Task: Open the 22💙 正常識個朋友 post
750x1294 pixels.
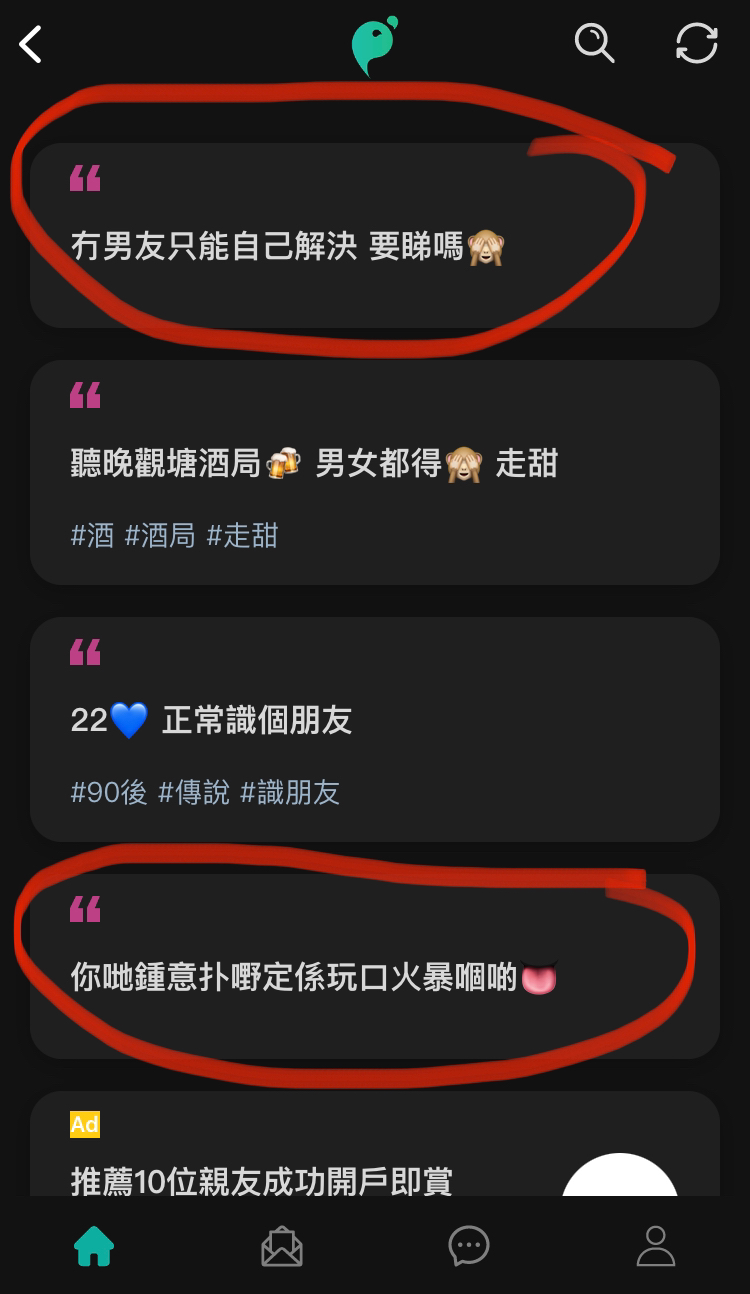Action: 375,722
